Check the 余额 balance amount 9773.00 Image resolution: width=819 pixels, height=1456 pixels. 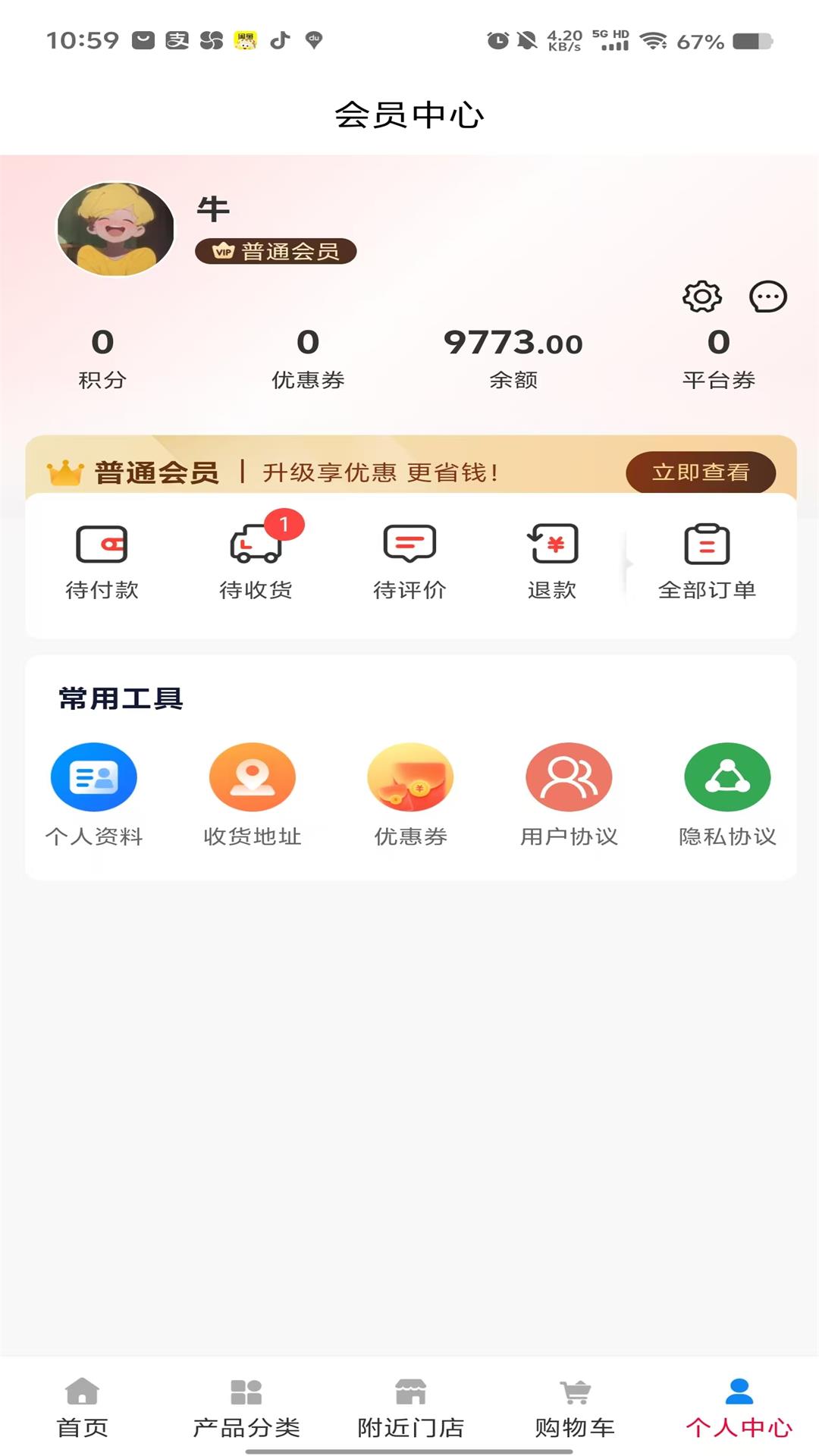coord(513,344)
